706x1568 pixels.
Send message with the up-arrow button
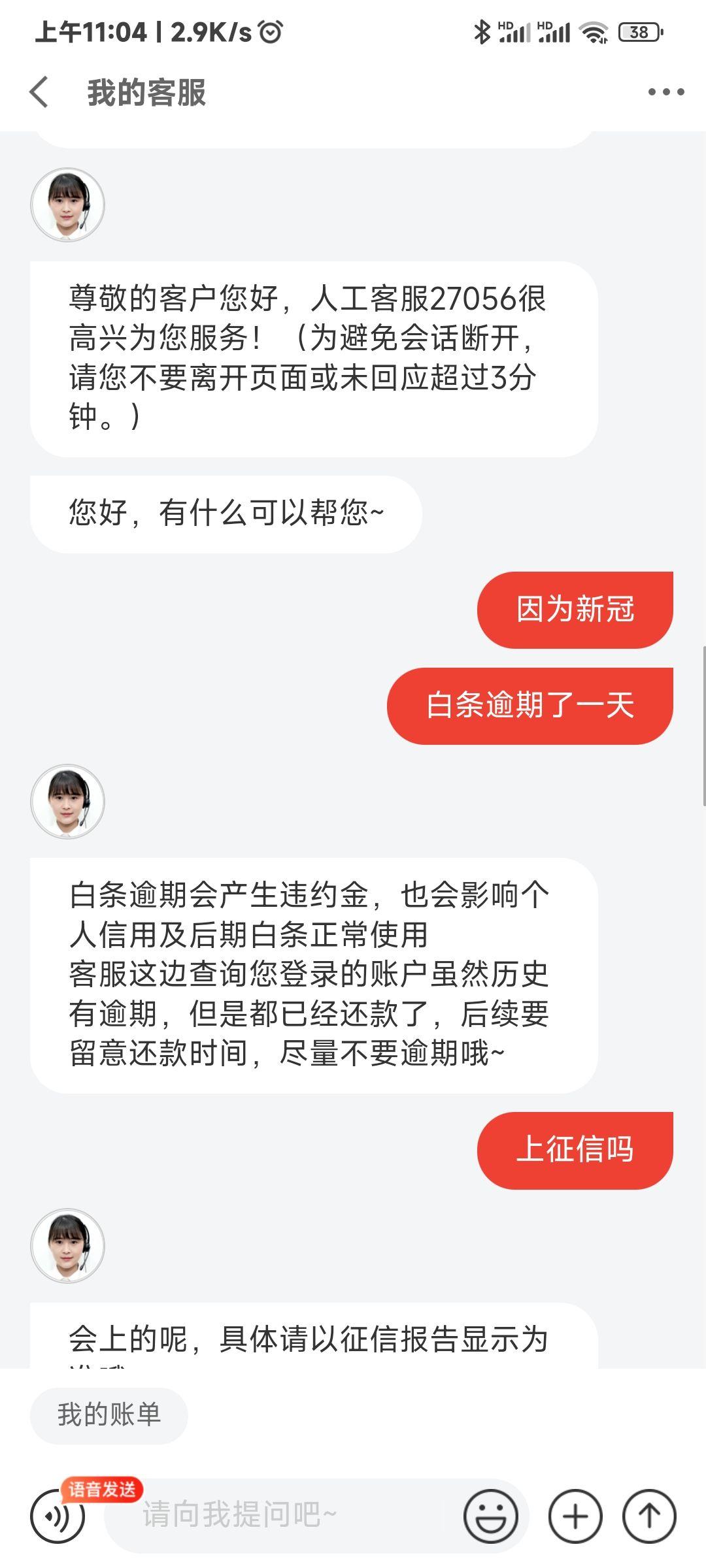click(x=649, y=1516)
